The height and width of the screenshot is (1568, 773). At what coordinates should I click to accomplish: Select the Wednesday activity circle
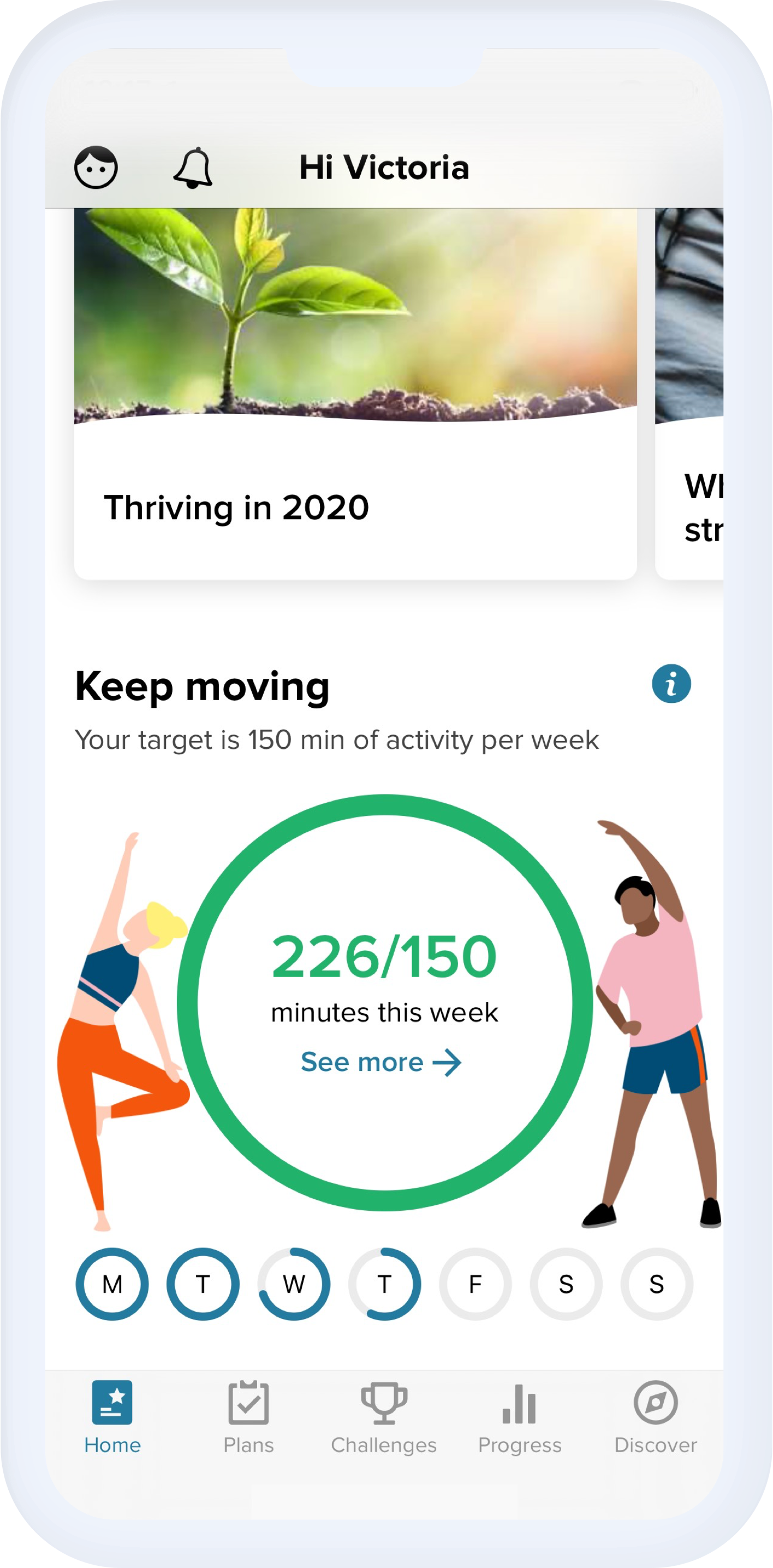294,1284
